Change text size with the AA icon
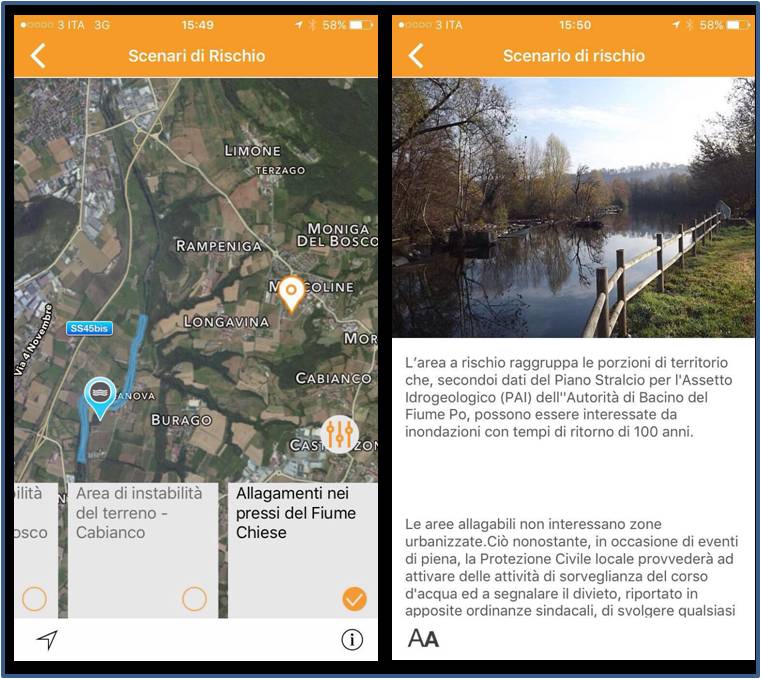 click(x=424, y=638)
